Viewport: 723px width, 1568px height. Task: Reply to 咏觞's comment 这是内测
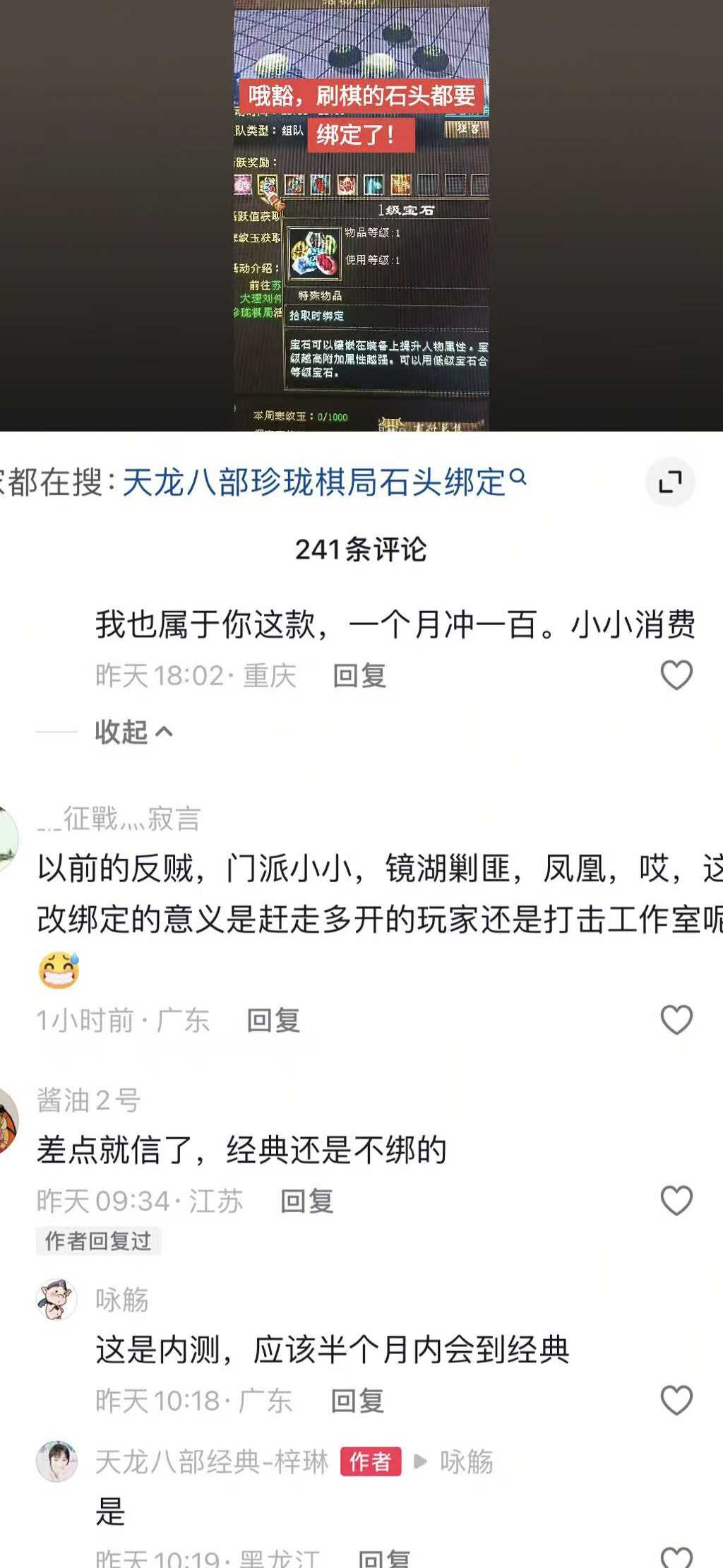point(357,1401)
